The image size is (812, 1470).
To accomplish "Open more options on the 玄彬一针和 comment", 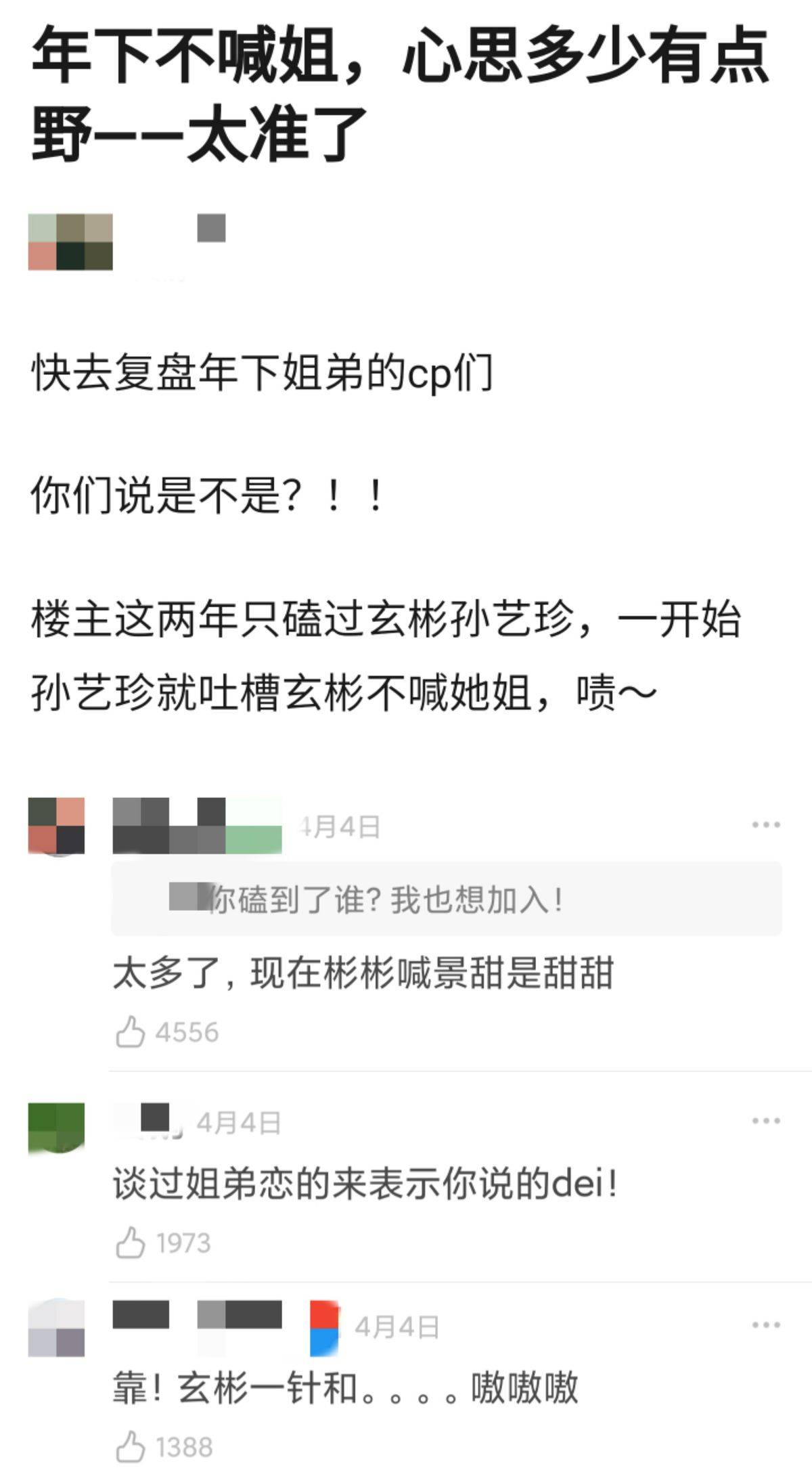I will (x=765, y=1325).
